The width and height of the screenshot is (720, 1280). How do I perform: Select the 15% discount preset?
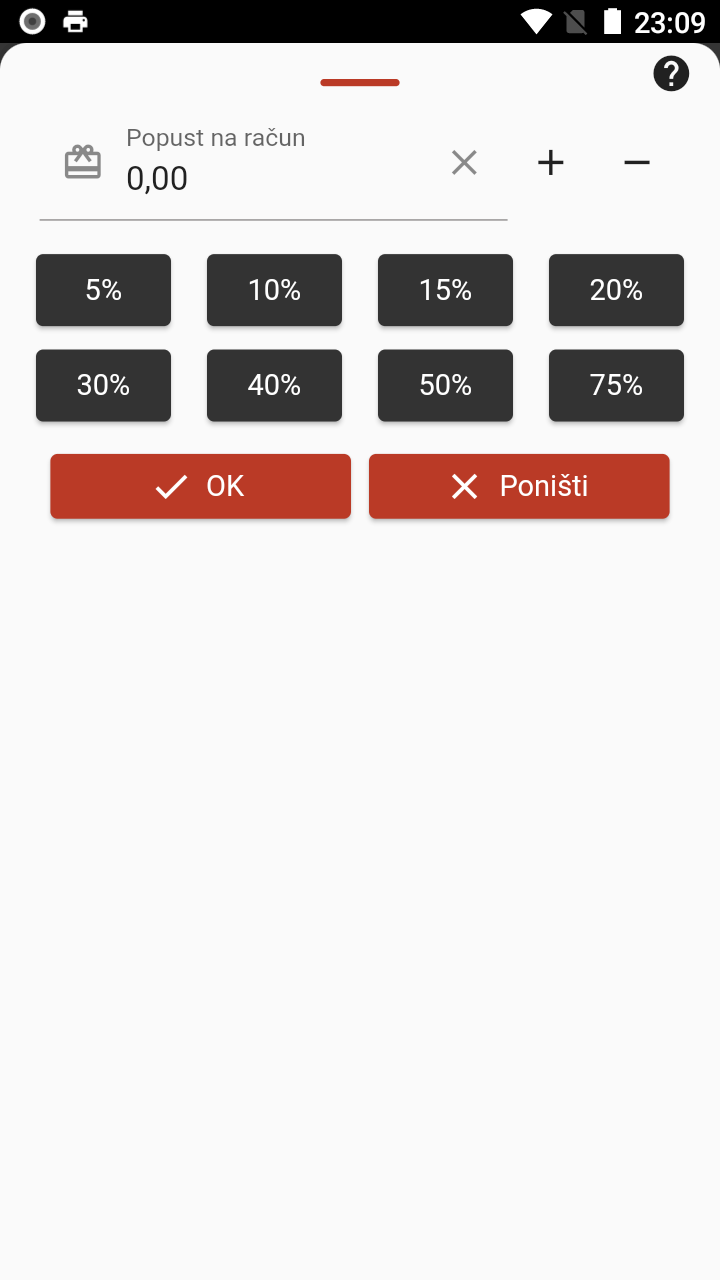445,290
